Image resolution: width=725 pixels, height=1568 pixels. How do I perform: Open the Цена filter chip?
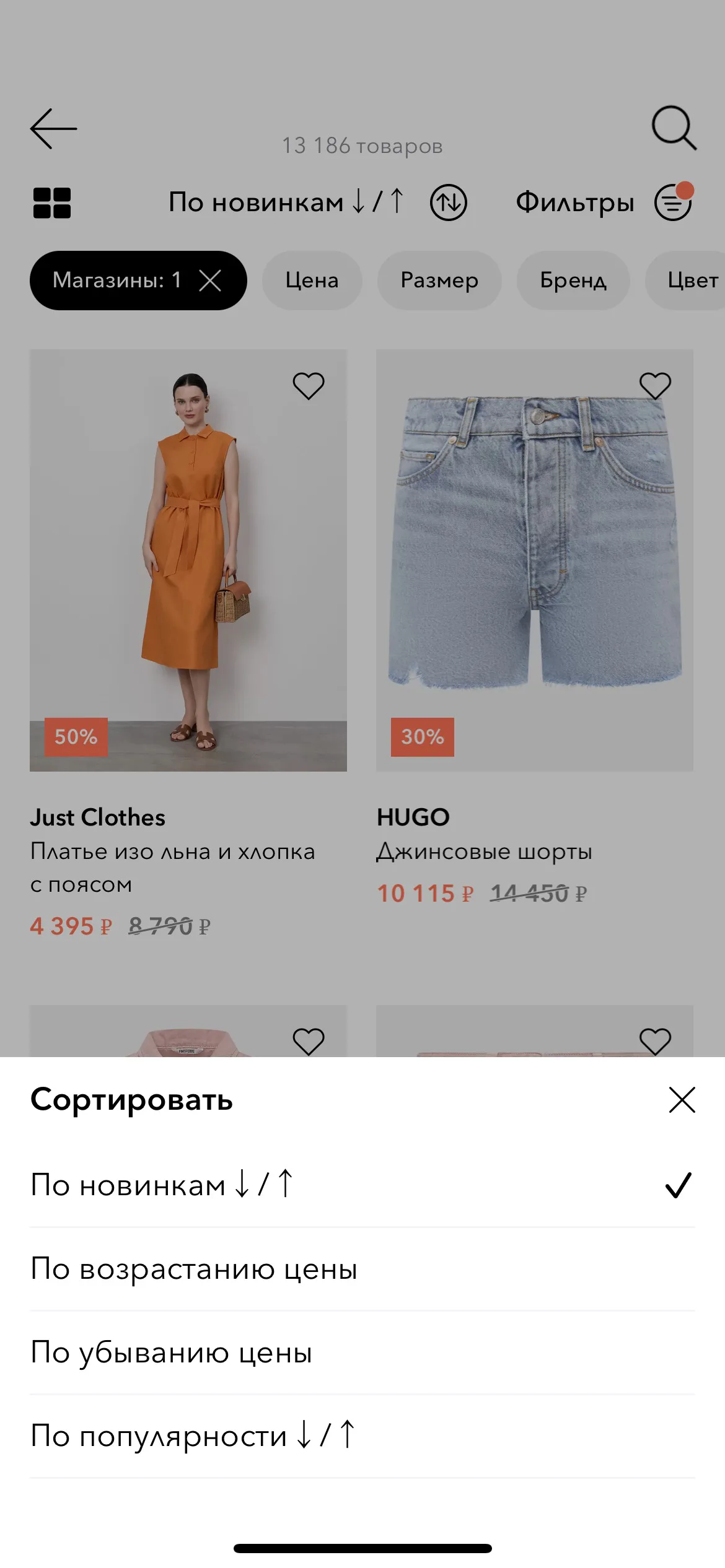312,281
